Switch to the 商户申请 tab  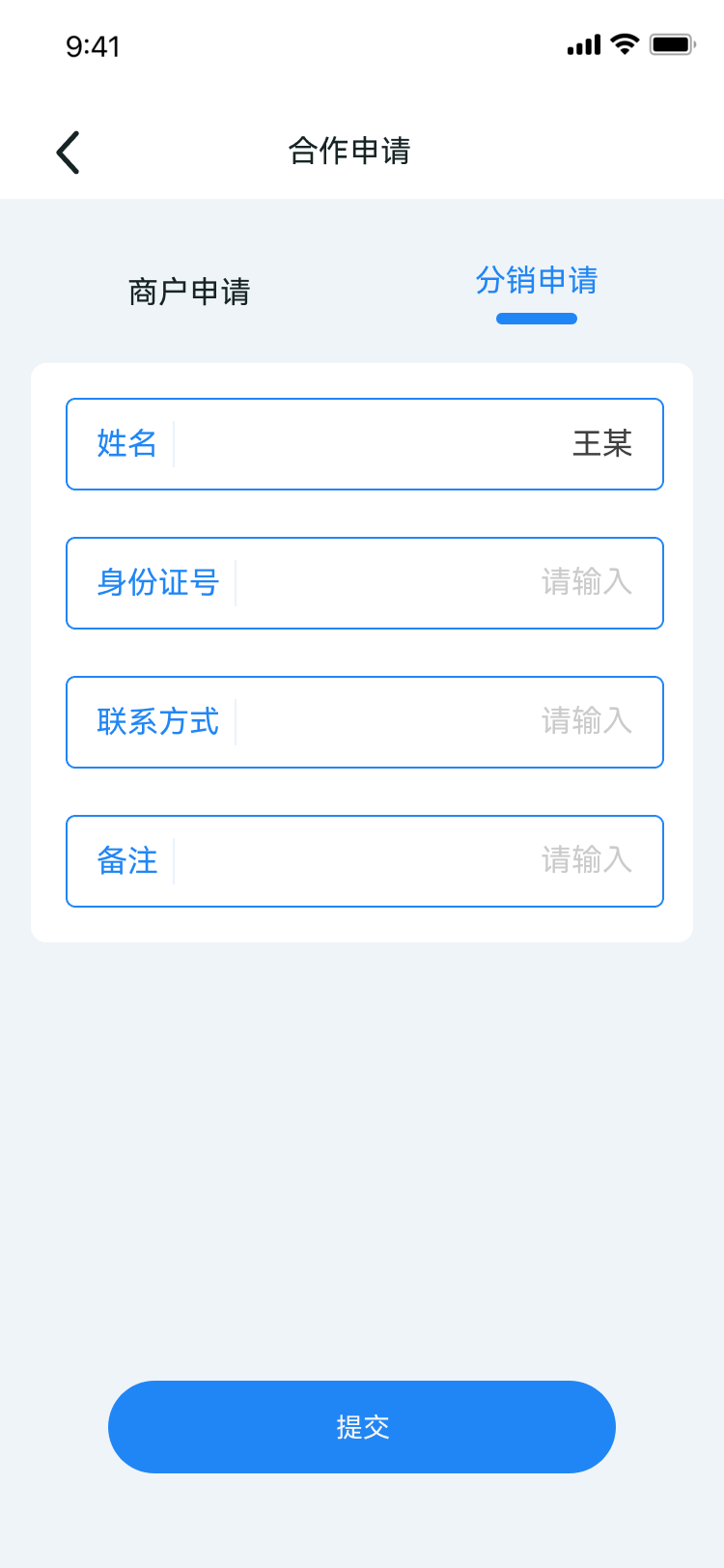189,292
